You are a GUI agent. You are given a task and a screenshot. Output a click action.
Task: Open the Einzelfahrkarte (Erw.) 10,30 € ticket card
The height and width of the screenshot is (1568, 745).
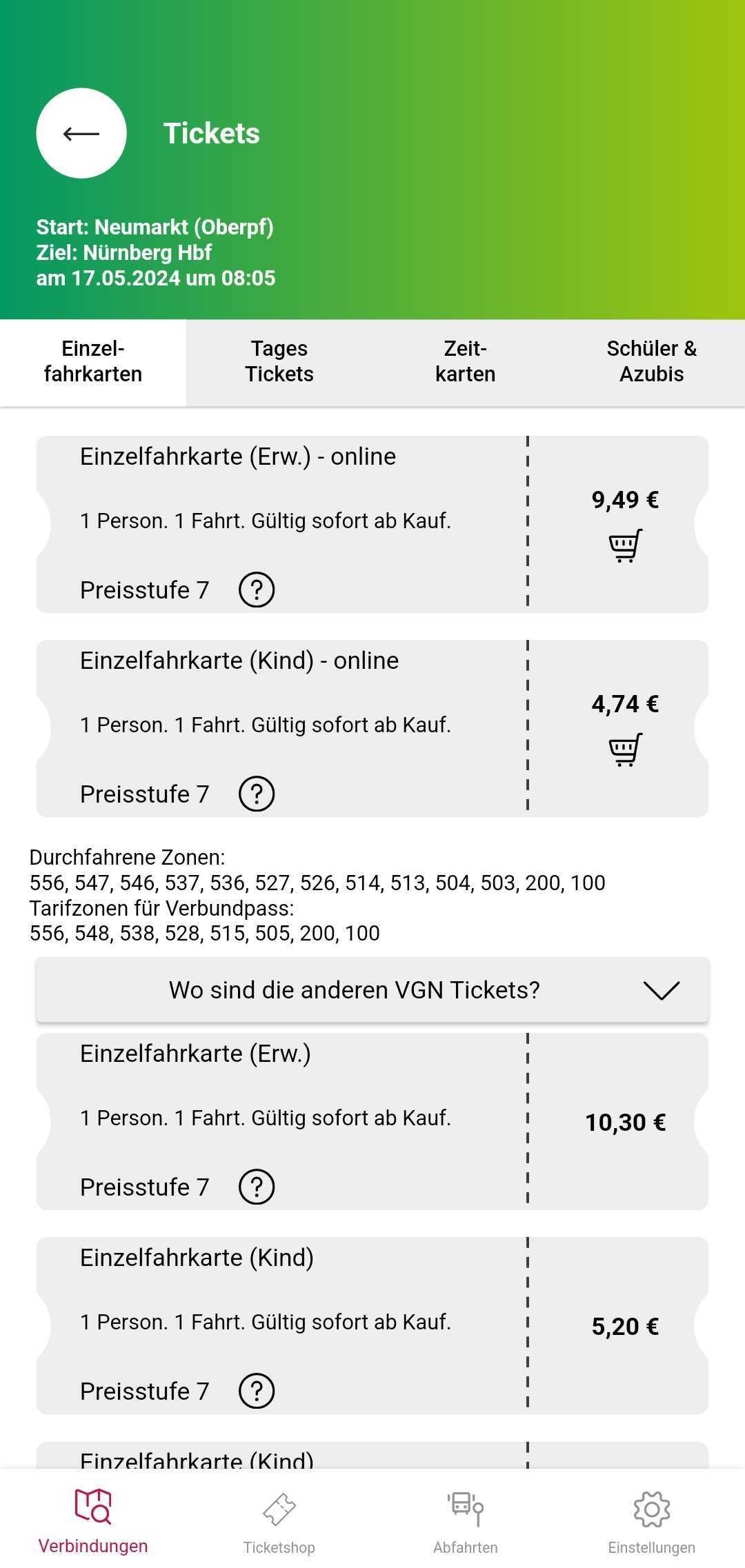pyautogui.click(x=372, y=1121)
